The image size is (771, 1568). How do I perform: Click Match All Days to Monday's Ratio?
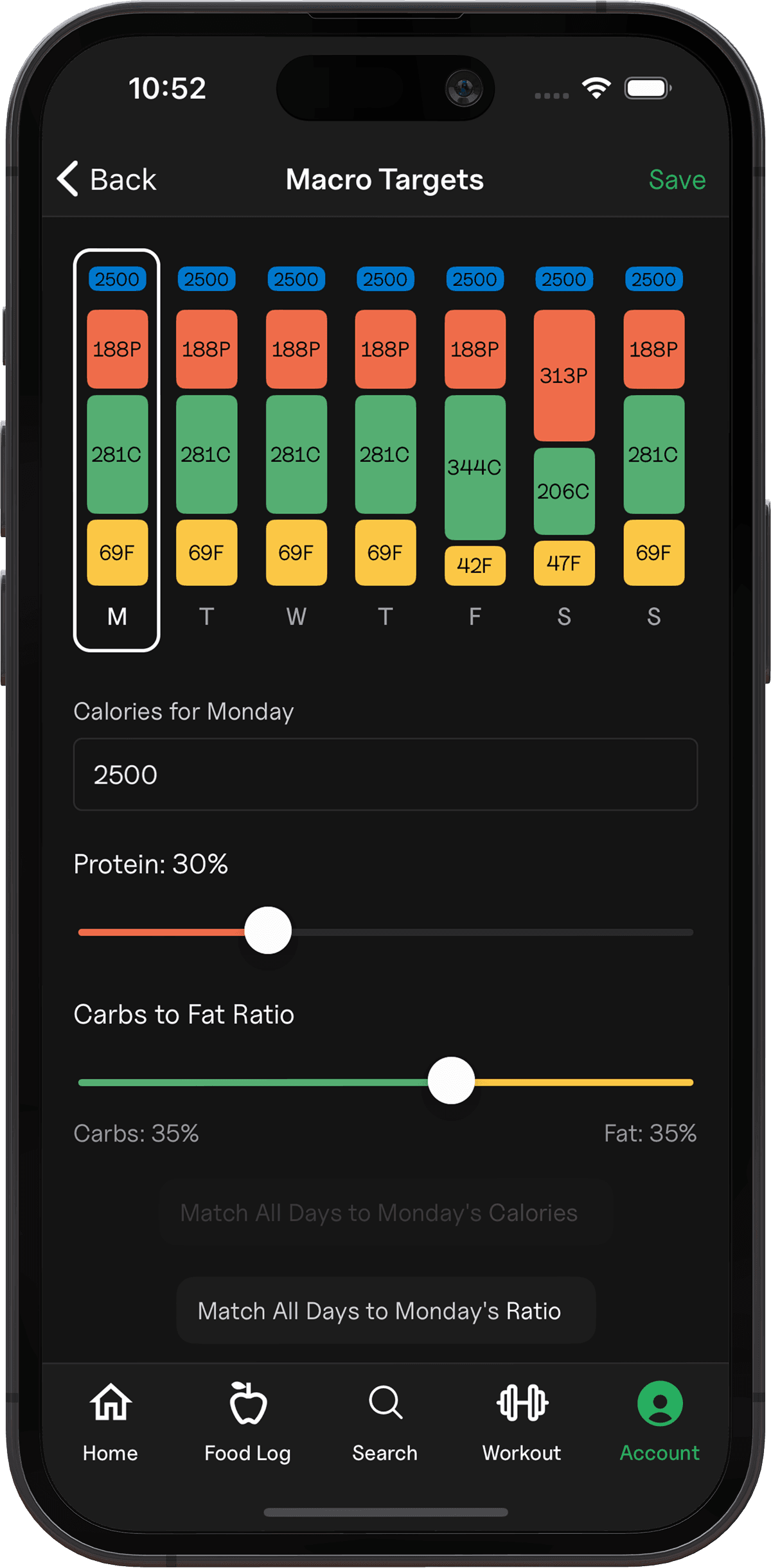click(384, 1310)
